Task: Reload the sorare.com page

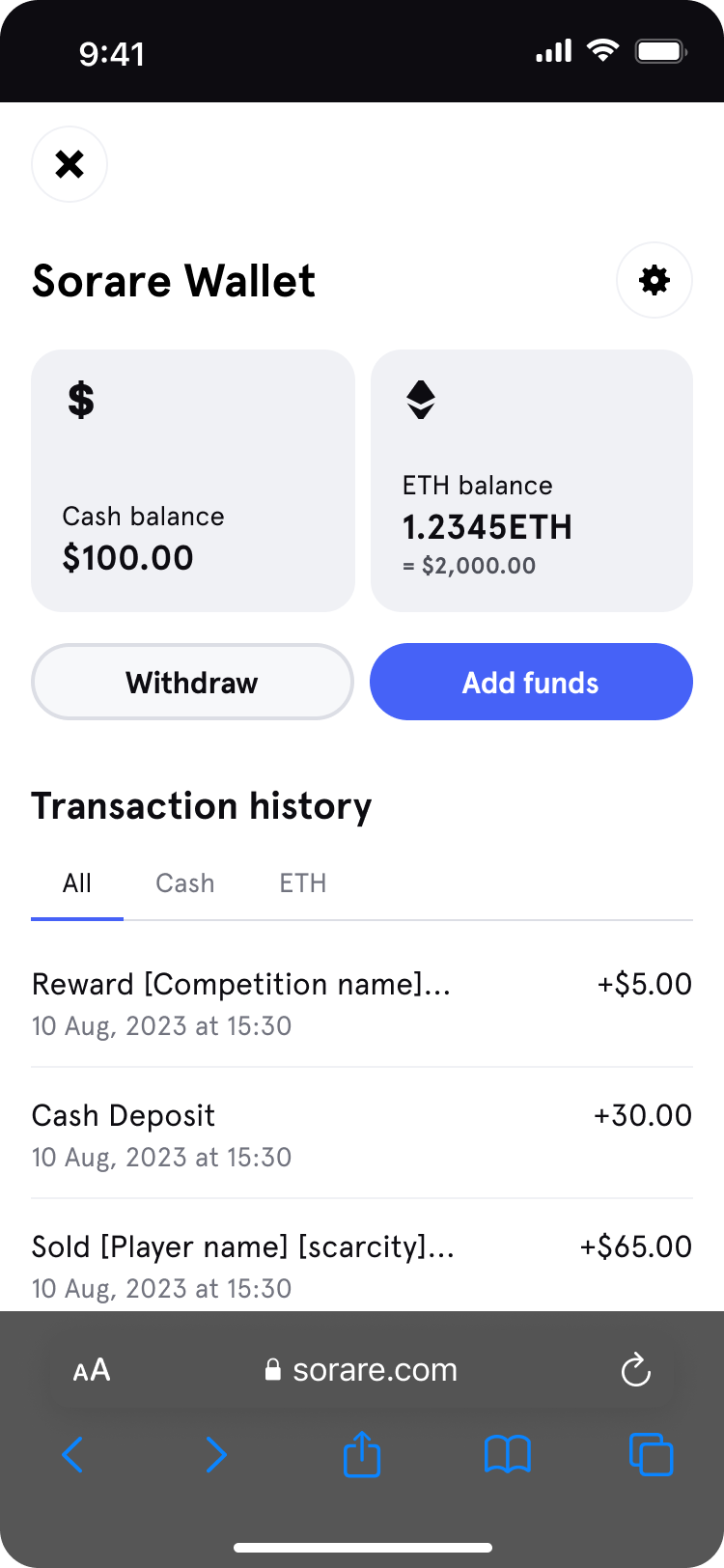Action: point(635,1370)
